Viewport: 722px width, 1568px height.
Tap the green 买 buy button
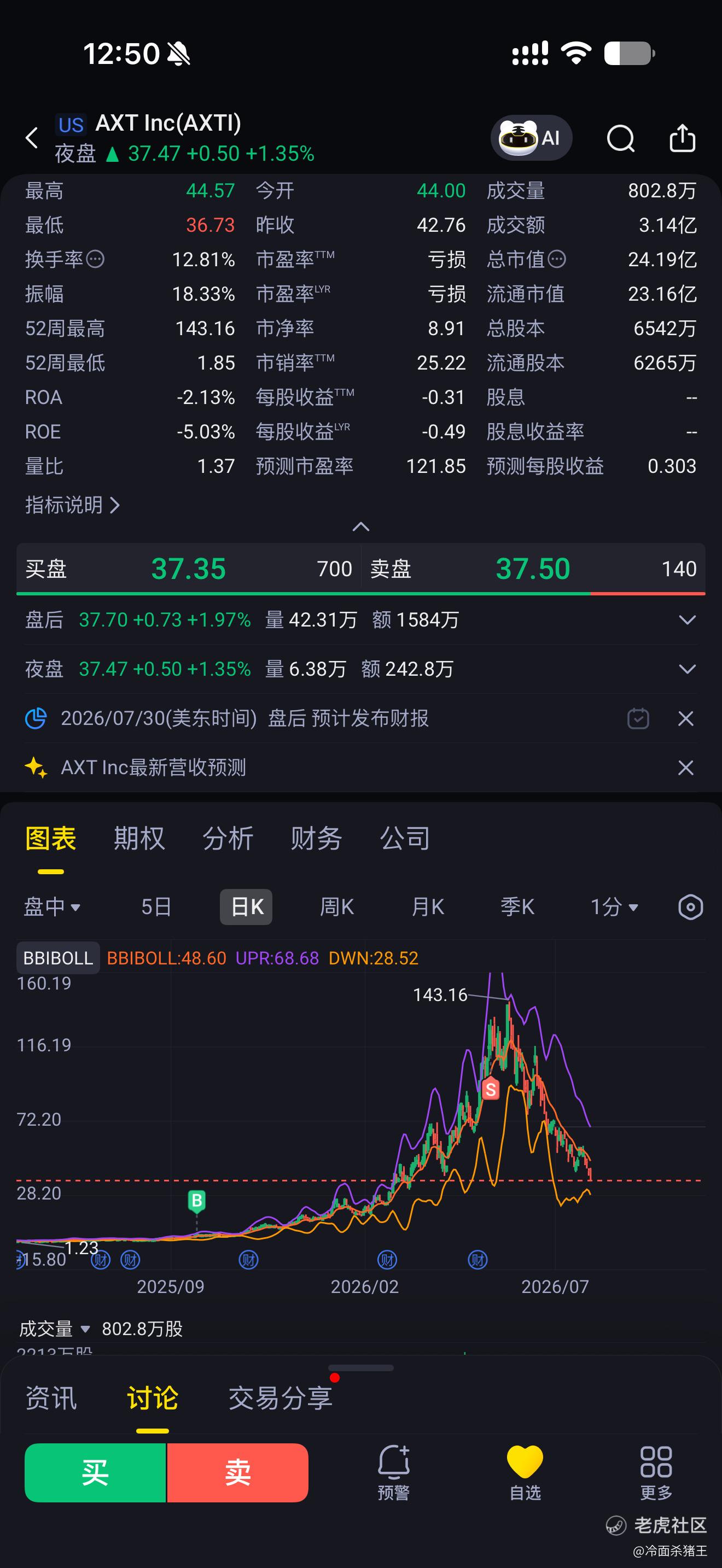pos(95,1472)
